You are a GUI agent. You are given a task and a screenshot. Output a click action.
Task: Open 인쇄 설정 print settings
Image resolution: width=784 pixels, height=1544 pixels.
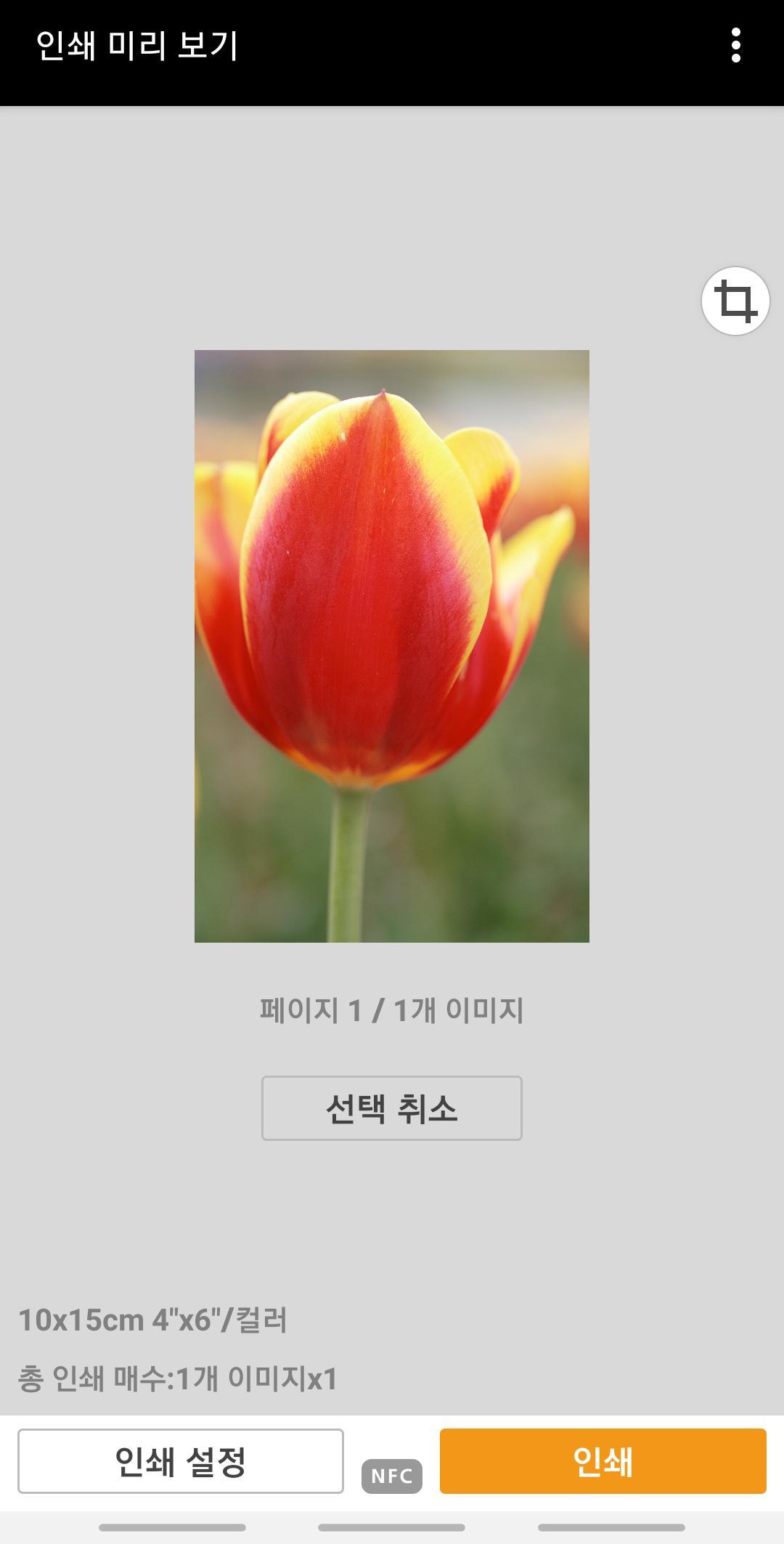[181, 1461]
